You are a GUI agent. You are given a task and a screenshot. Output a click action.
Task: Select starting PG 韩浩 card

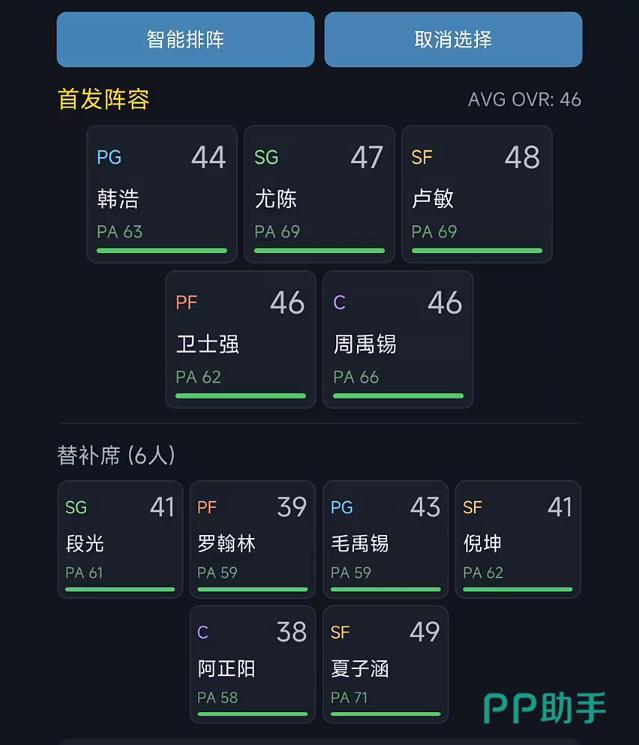(x=161, y=194)
